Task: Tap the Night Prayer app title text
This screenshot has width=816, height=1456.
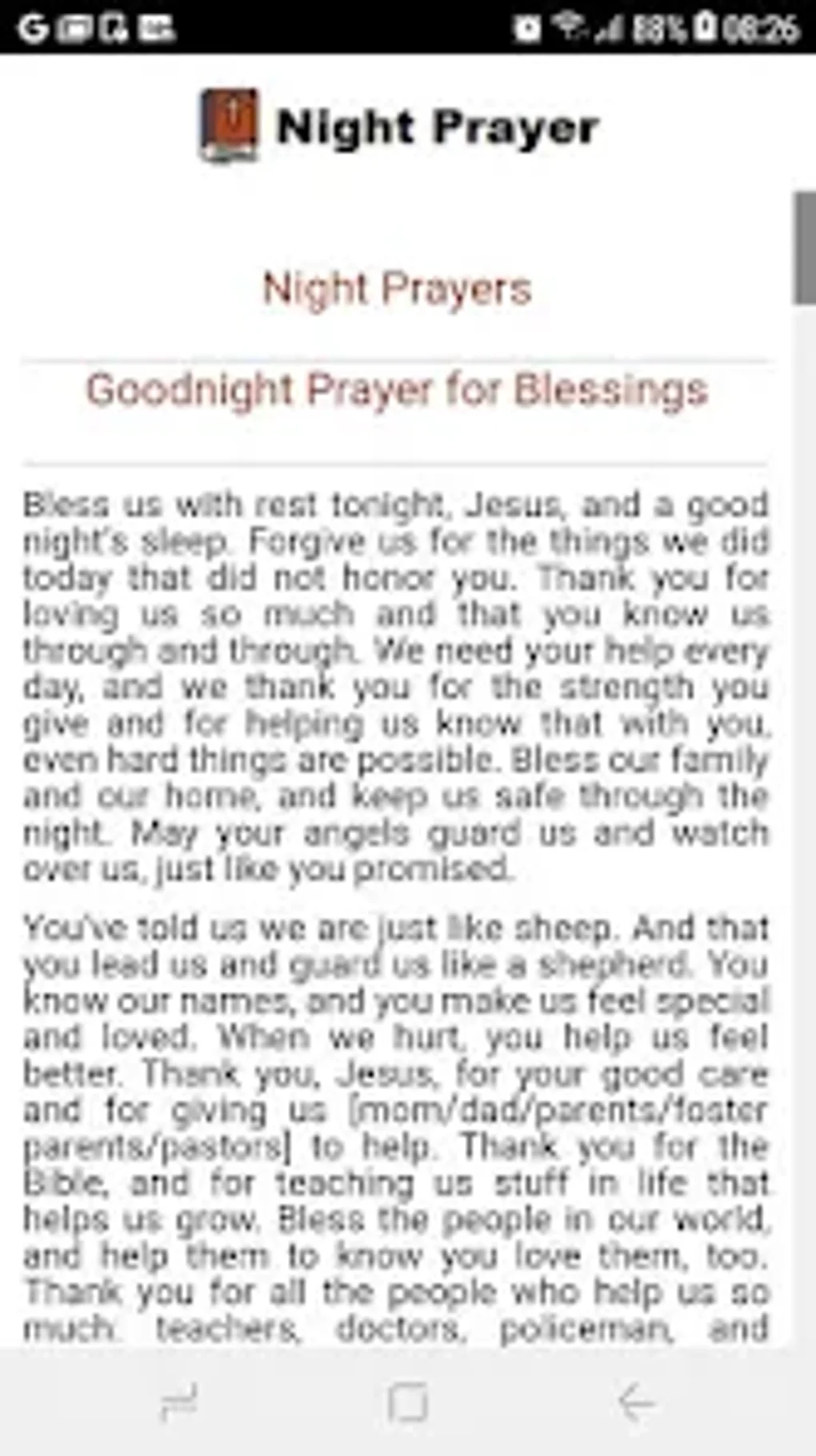Action: pos(438,125)
